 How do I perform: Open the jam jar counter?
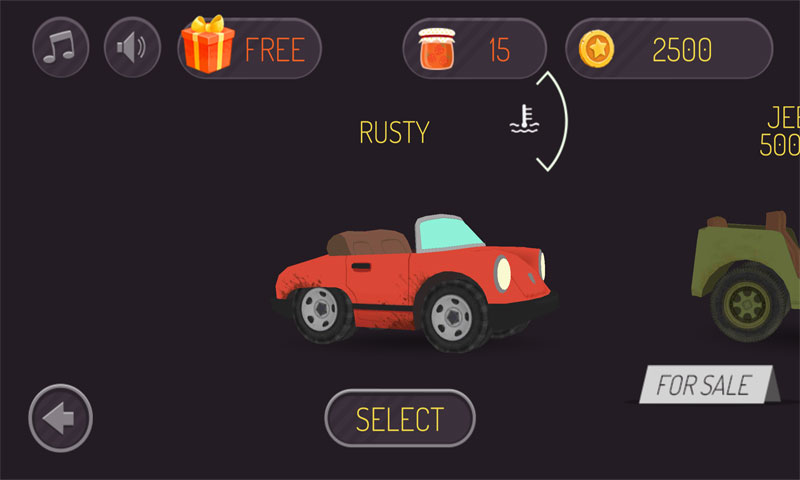(474, 48)
